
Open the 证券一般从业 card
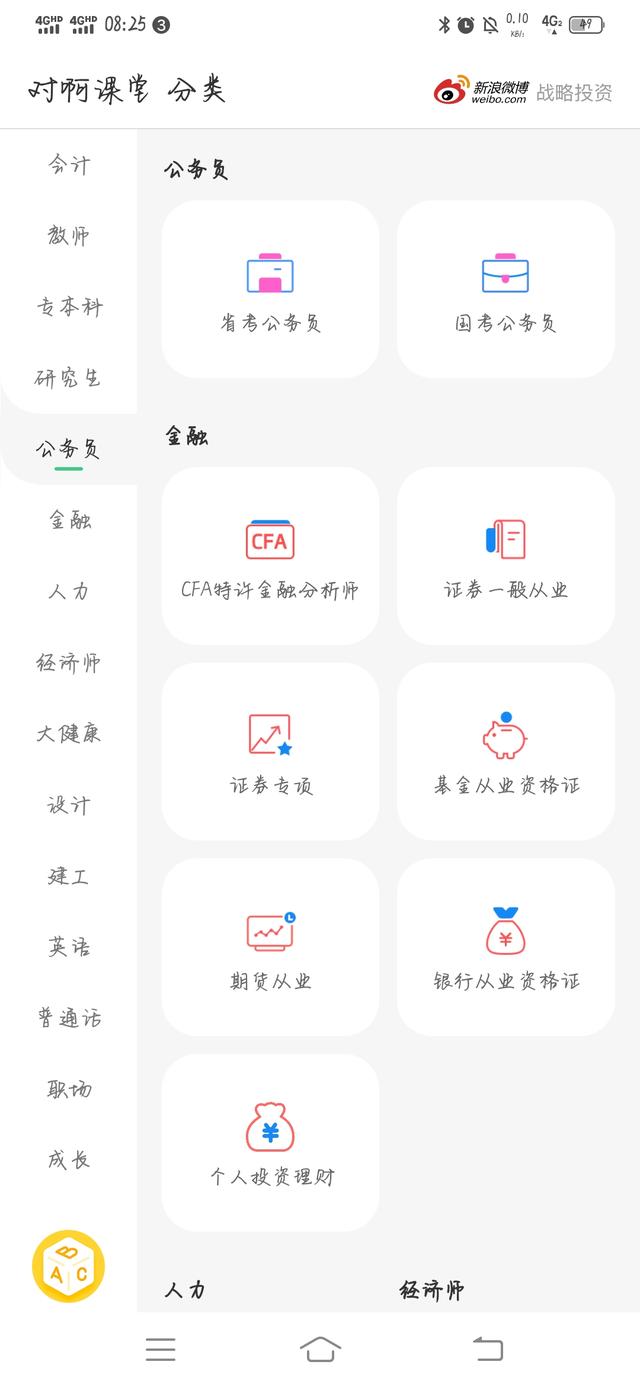click(x=506, y=556)
